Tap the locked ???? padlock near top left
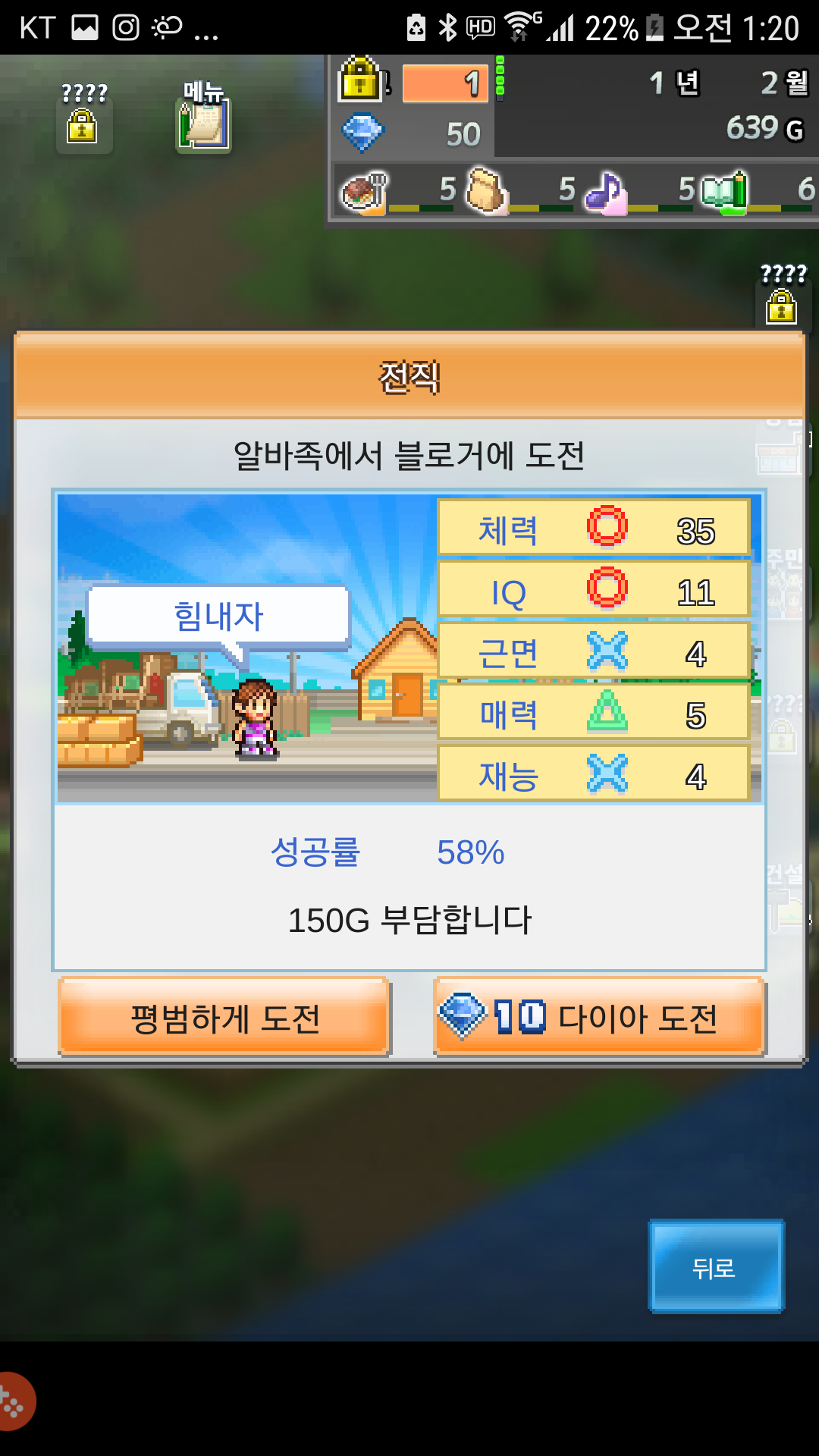 pyautogui.click(x=83, y=127)
